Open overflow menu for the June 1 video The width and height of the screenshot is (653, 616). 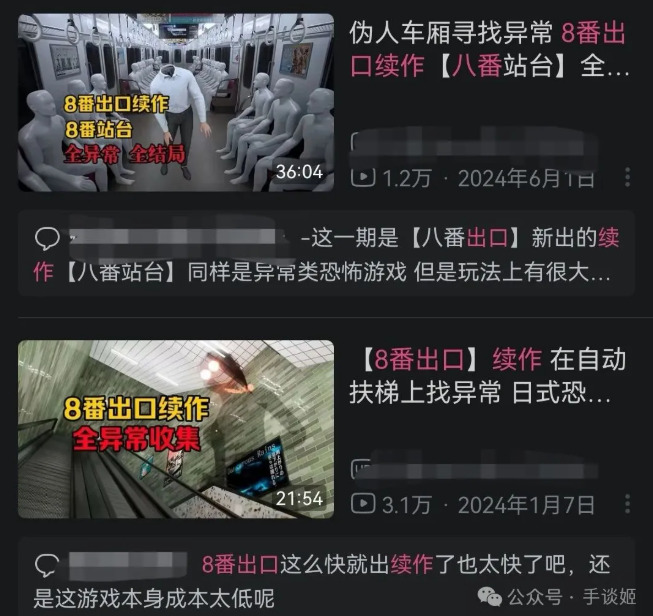click(627, 178)
